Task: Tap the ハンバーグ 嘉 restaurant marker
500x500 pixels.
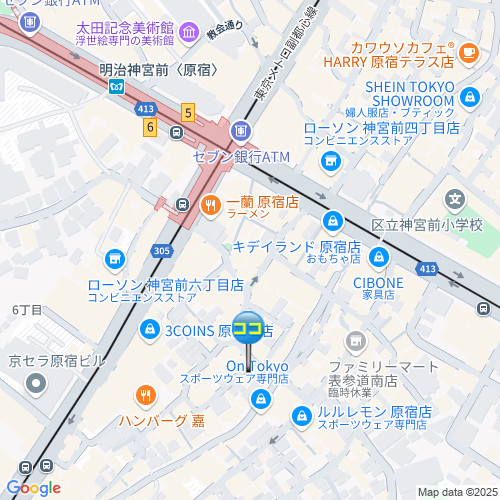Action: pos(146,396)
